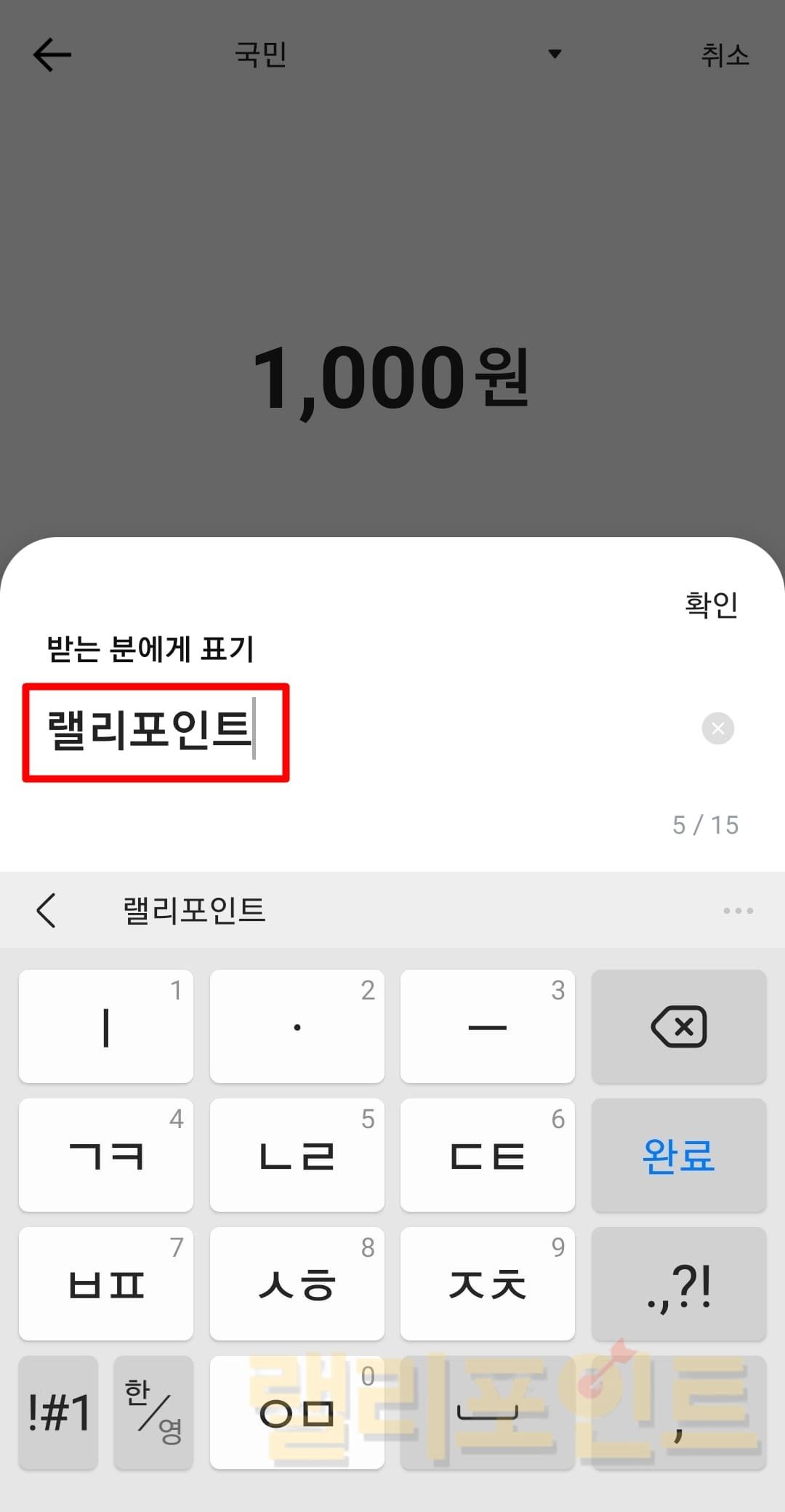Tap the .,?! punctuation key

point(678,1284)
